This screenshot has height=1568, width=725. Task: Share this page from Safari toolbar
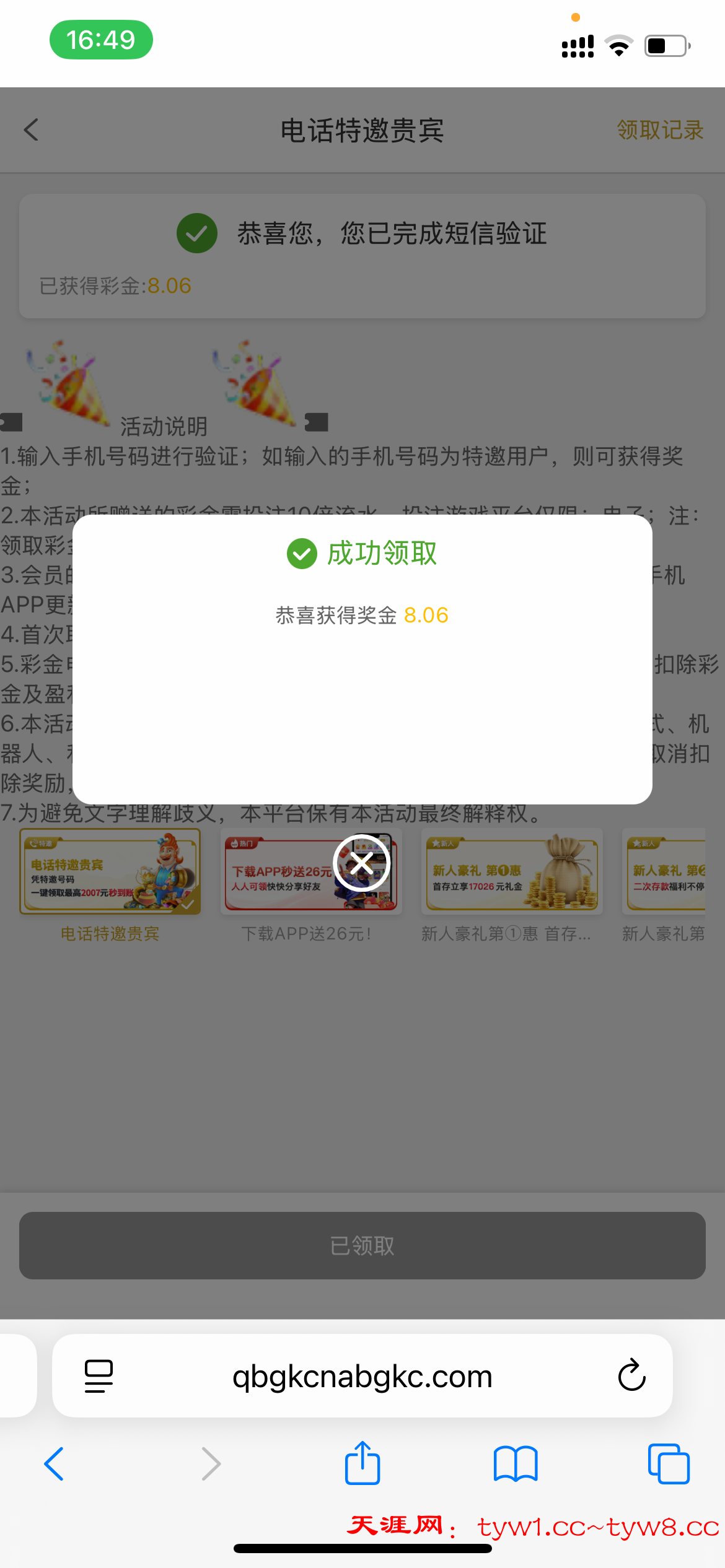click(x=362, y=1464)
